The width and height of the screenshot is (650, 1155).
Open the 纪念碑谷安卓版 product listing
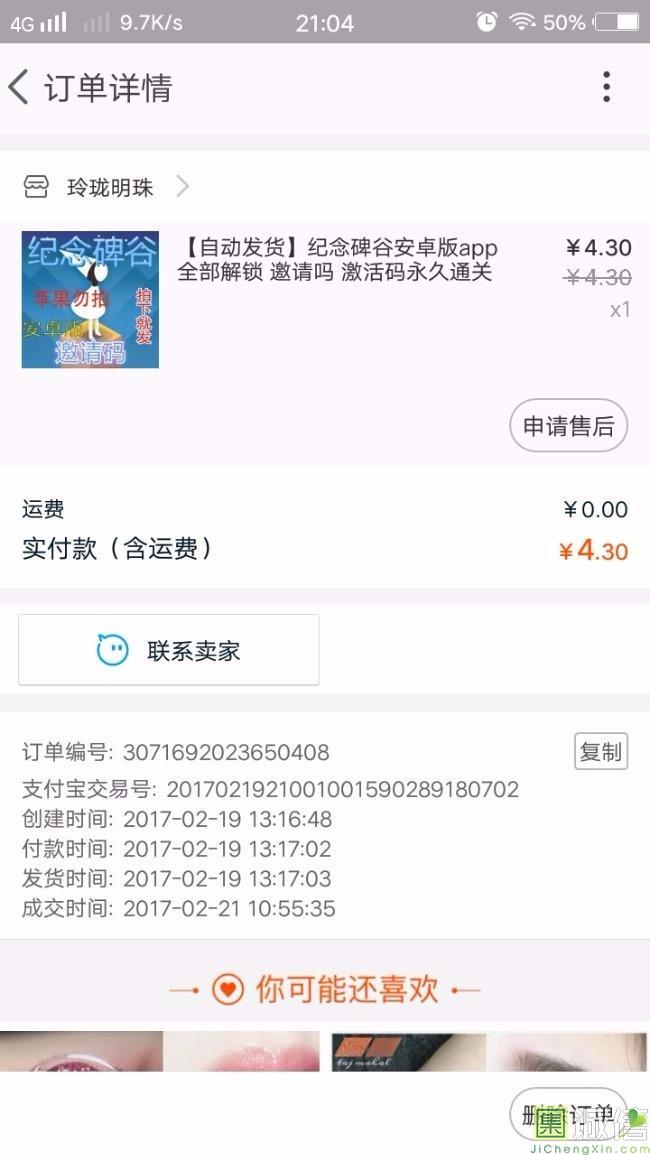tap(336, 260)
